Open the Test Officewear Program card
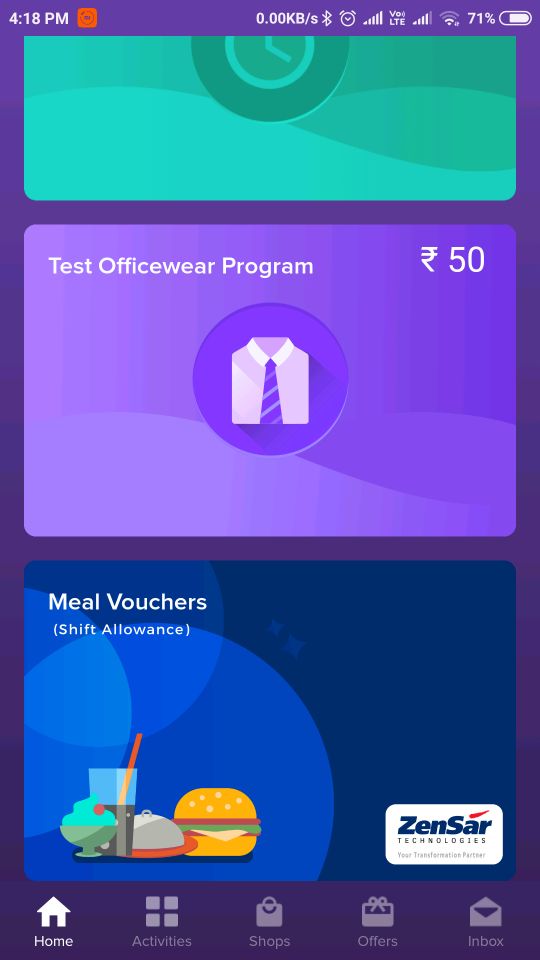540x960 pixels. coord(269,380)
